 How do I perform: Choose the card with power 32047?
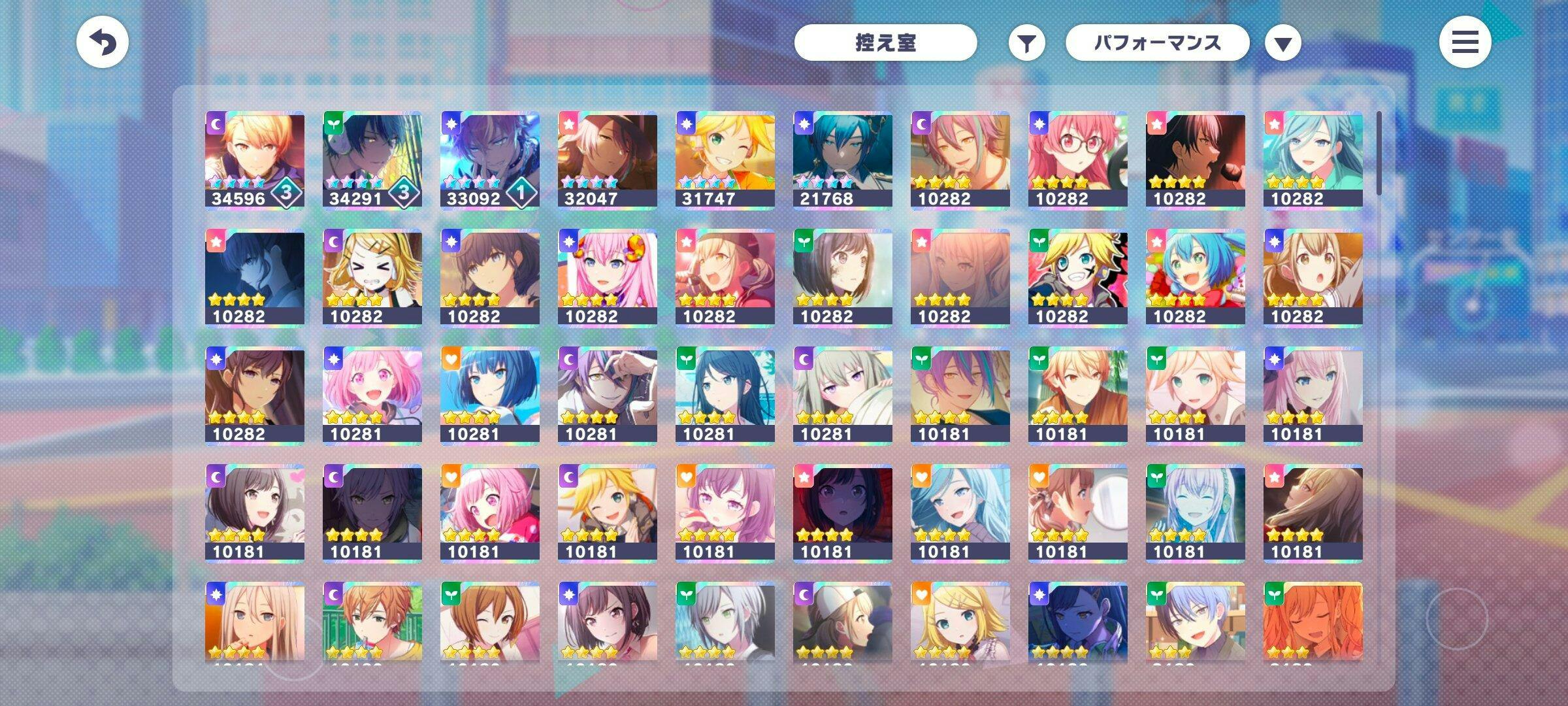point(608,160)
